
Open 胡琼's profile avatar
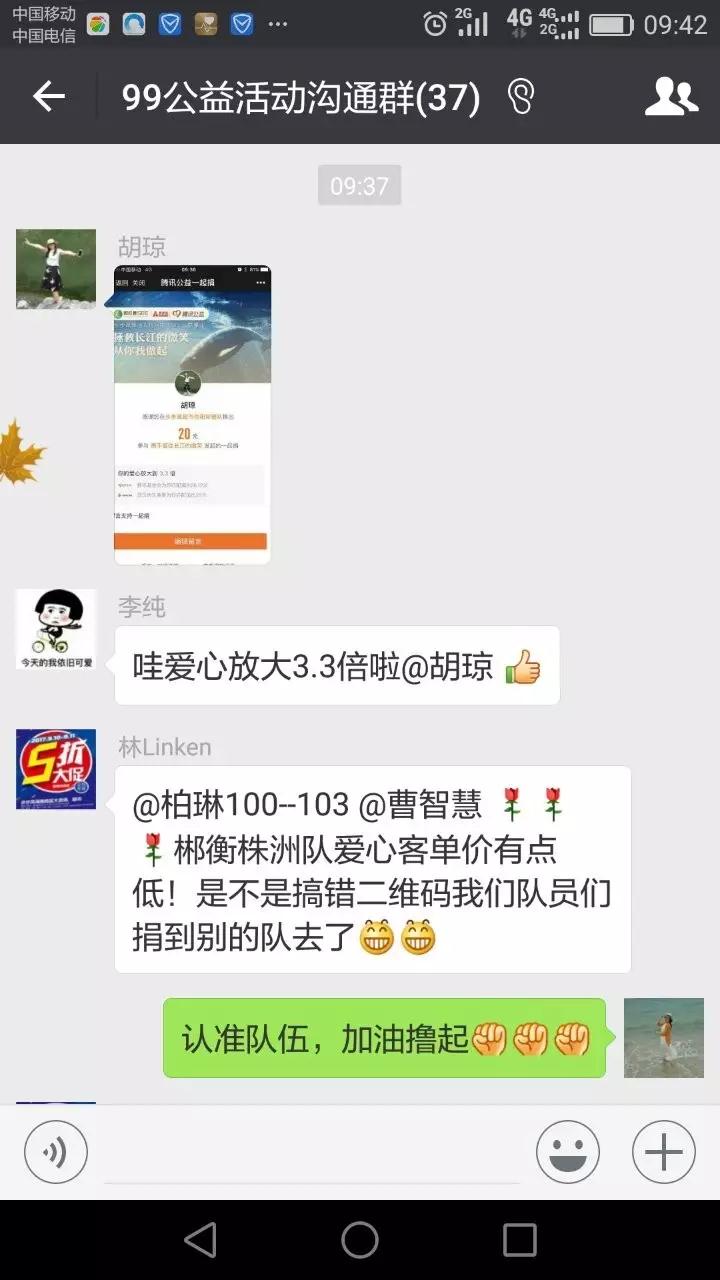[x=56, y=269]
